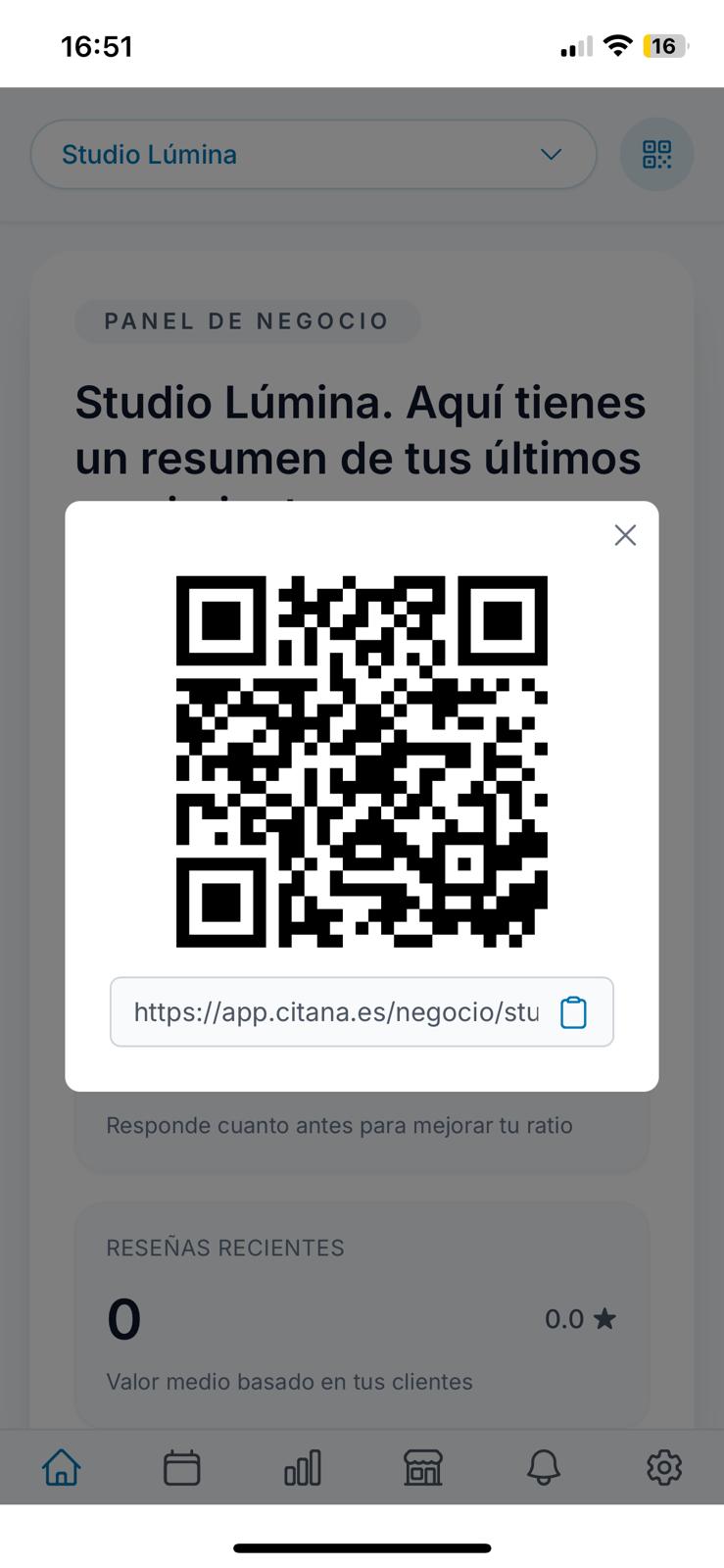Tap the app.citana.es URL field

click(335, 1012)
